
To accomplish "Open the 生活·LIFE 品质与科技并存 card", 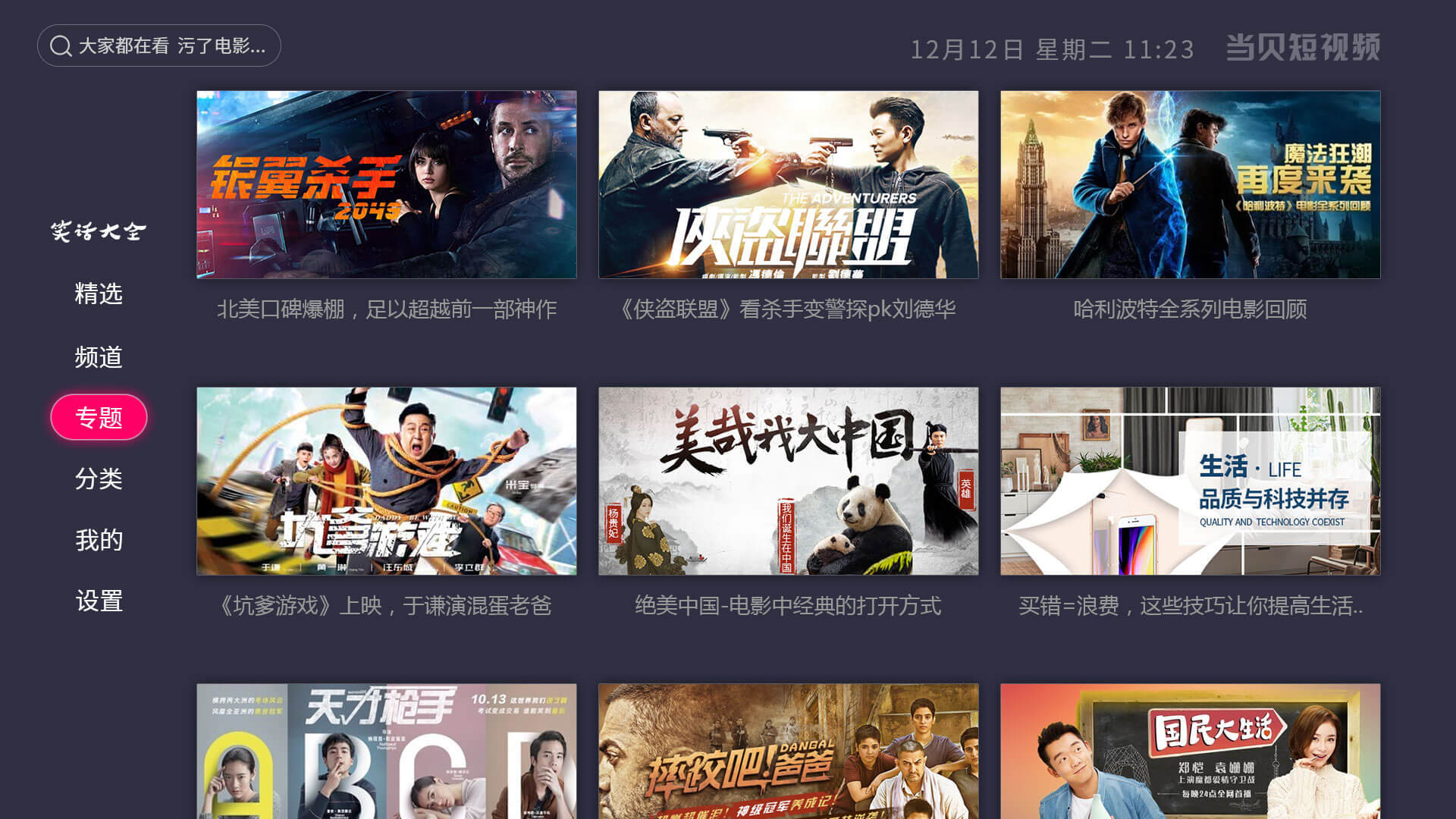I will coord(1191,481).
